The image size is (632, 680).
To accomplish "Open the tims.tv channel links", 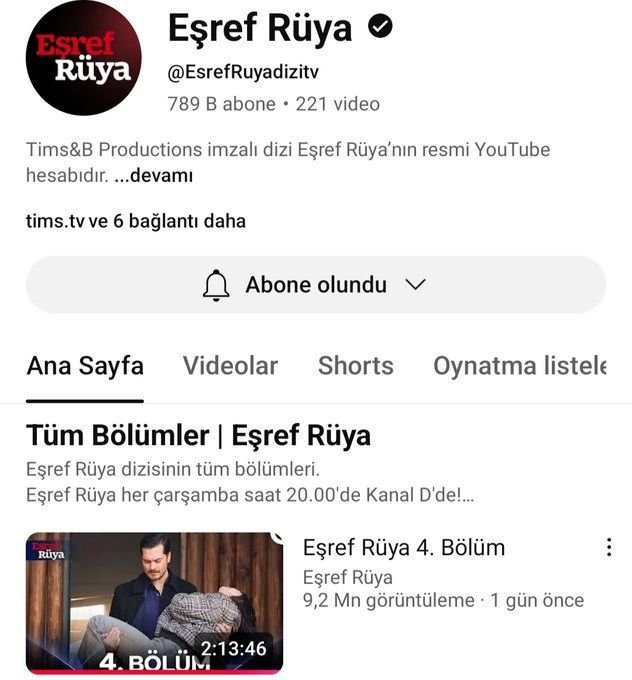I will pos(136,221).
